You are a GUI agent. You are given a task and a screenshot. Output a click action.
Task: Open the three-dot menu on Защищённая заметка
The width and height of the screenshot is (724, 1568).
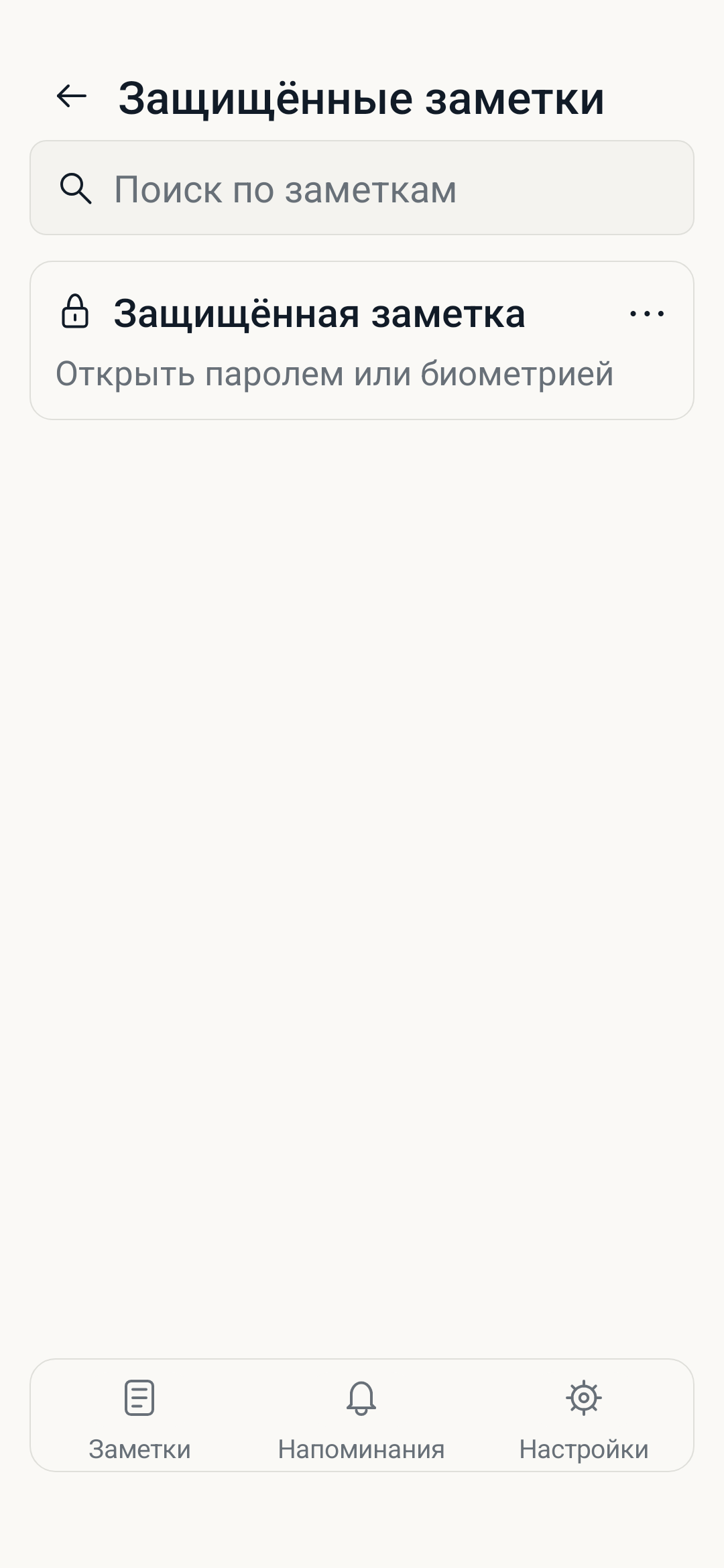tap(647, 314)
